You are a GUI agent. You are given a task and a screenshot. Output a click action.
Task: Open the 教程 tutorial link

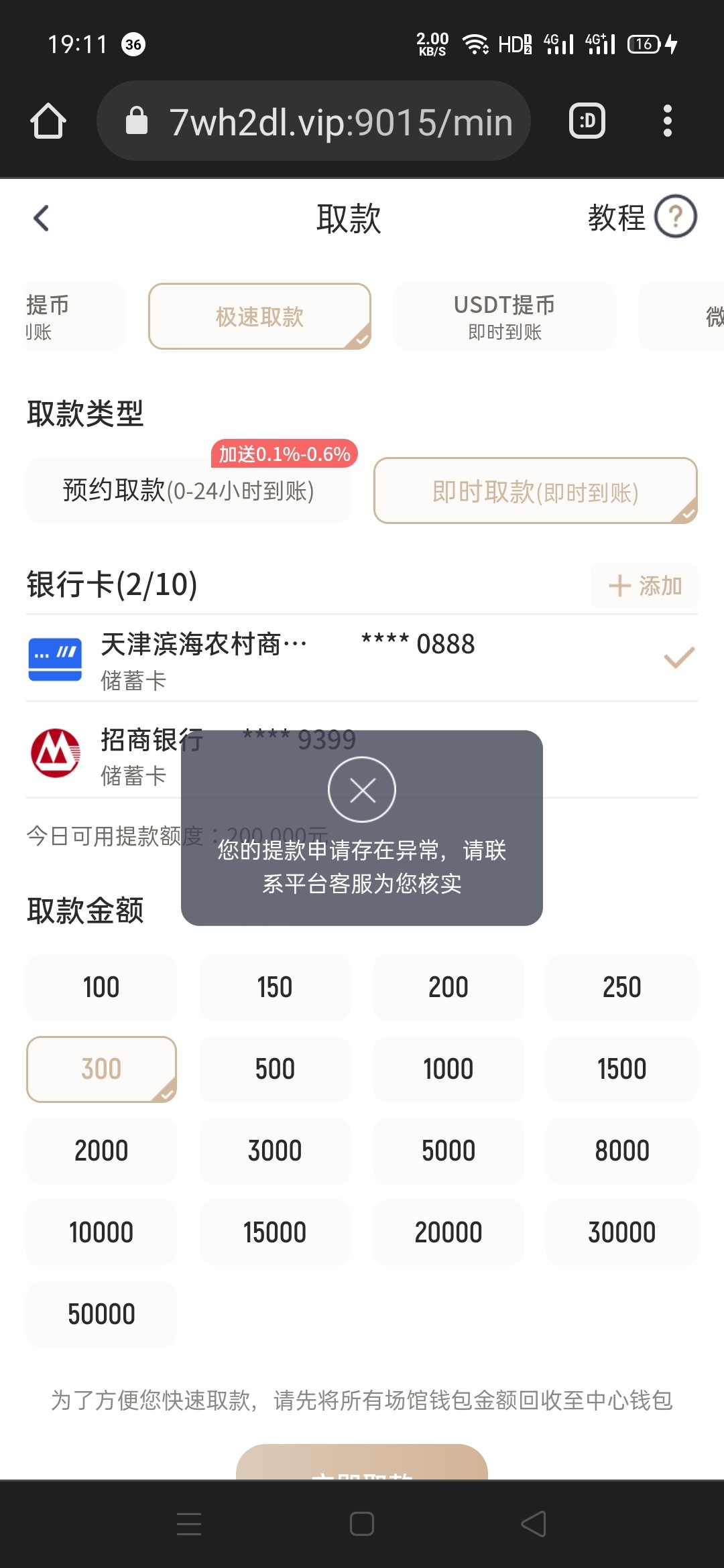coord(615,217)
